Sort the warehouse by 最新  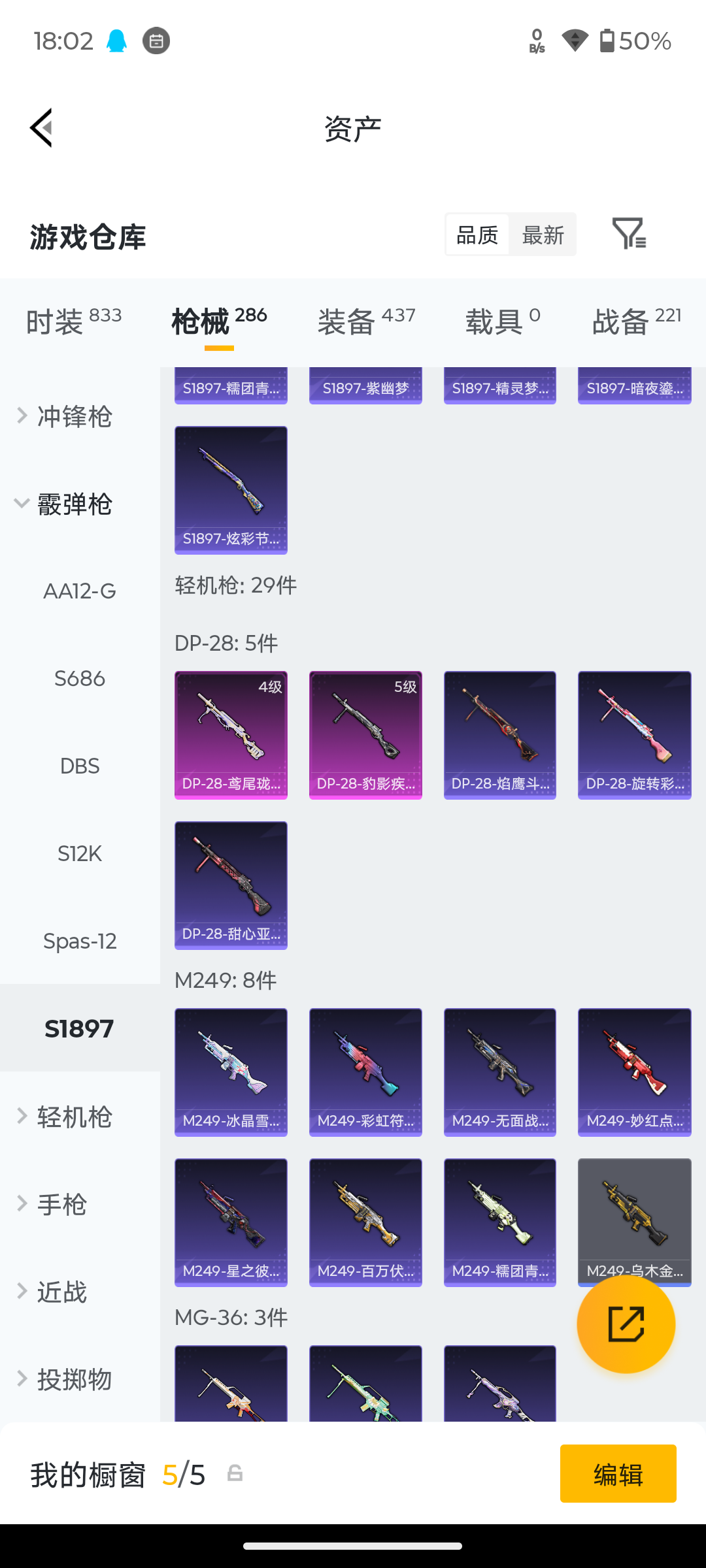point(543,235)
